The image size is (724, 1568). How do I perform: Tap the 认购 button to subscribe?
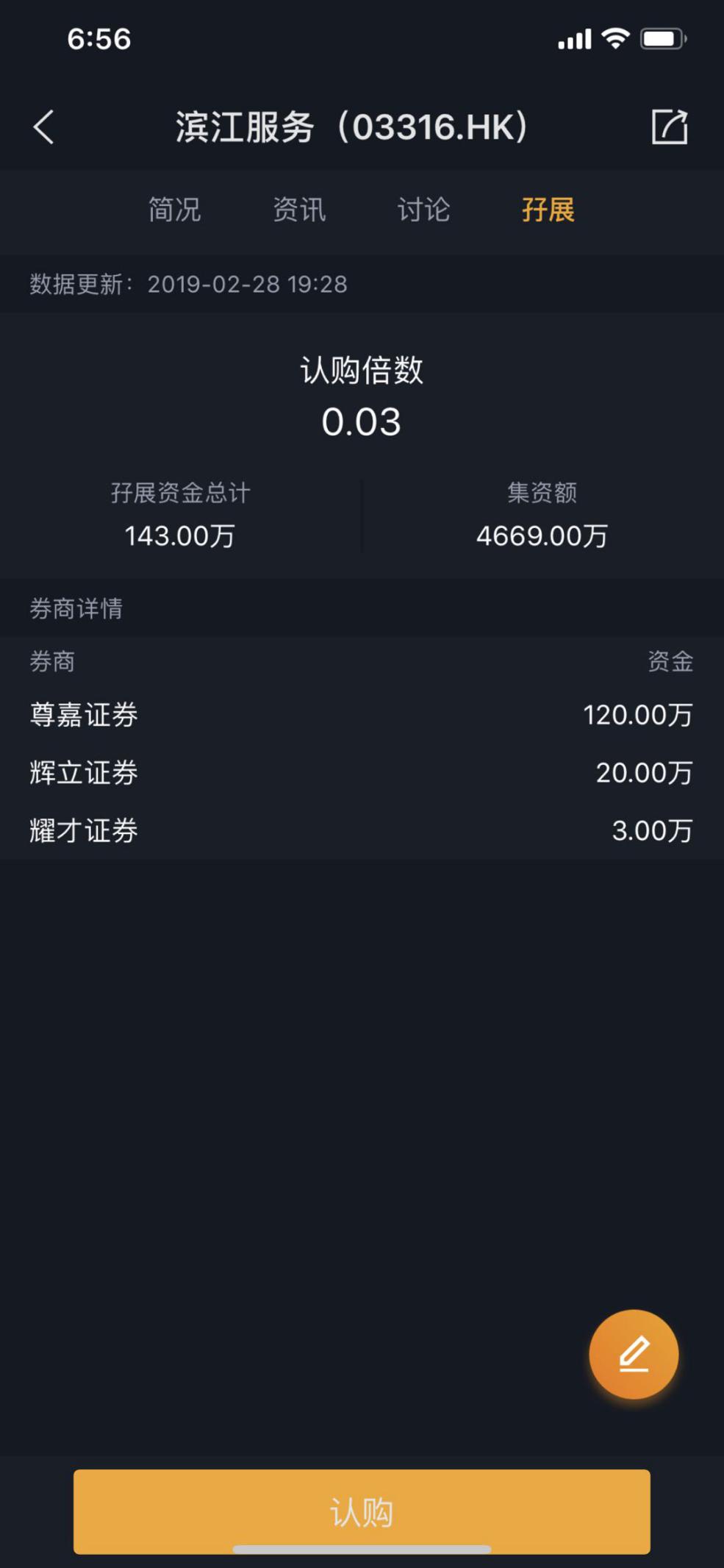pyautogui.click(x=362, y=1511)
